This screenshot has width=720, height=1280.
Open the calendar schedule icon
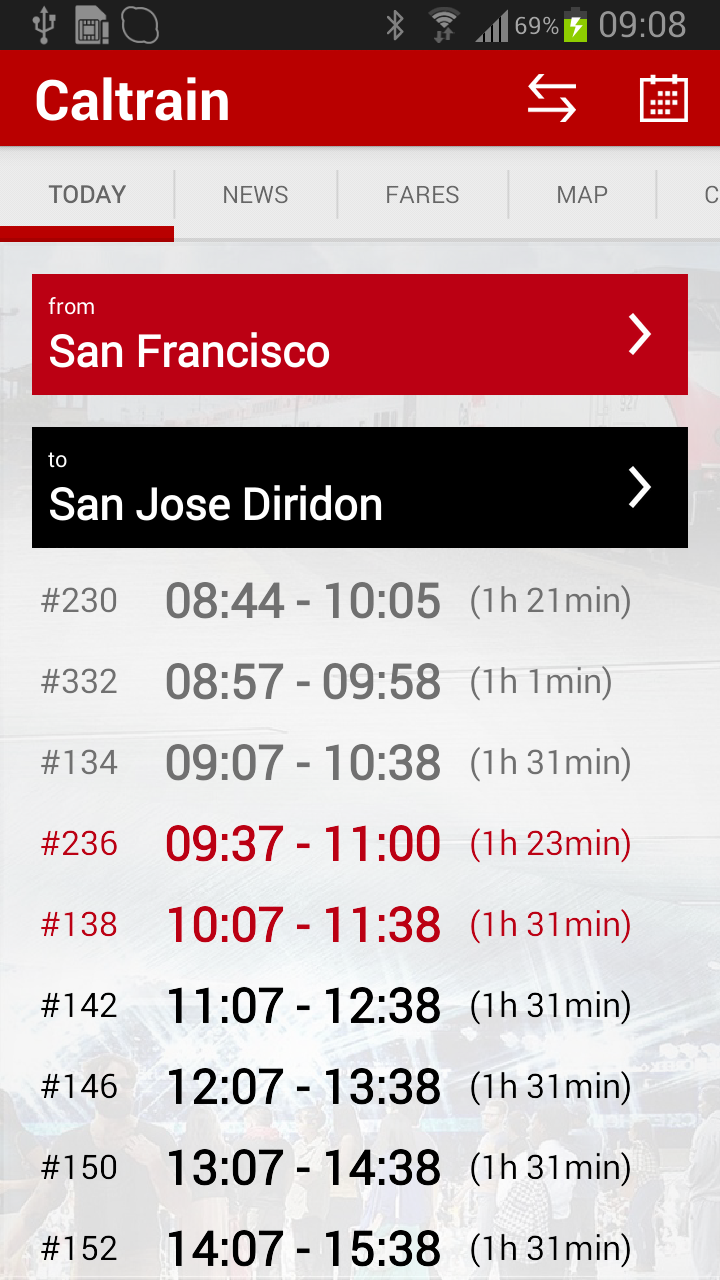point(663,99)
